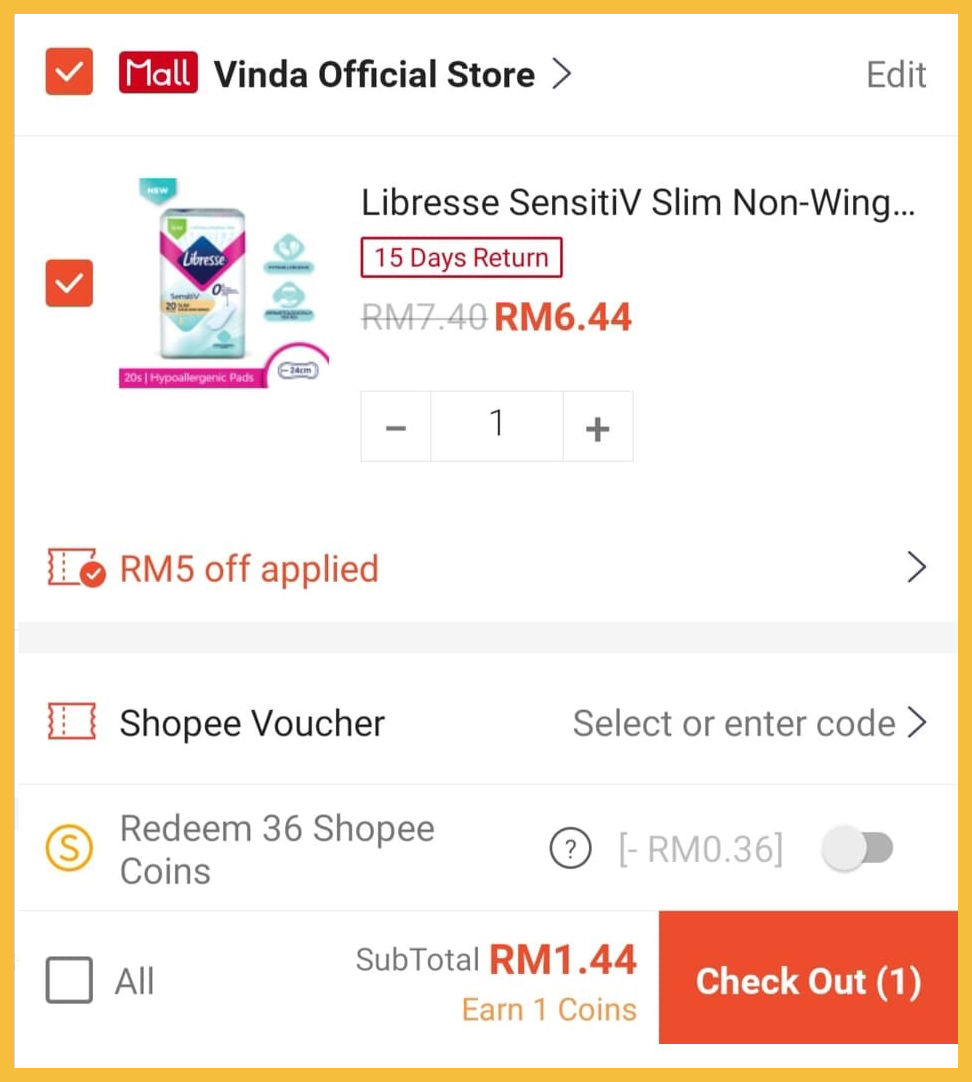Screen dimensions: 972x1082
Task: Open the RM5 off applied voucher row
Action: coord(486,568)
